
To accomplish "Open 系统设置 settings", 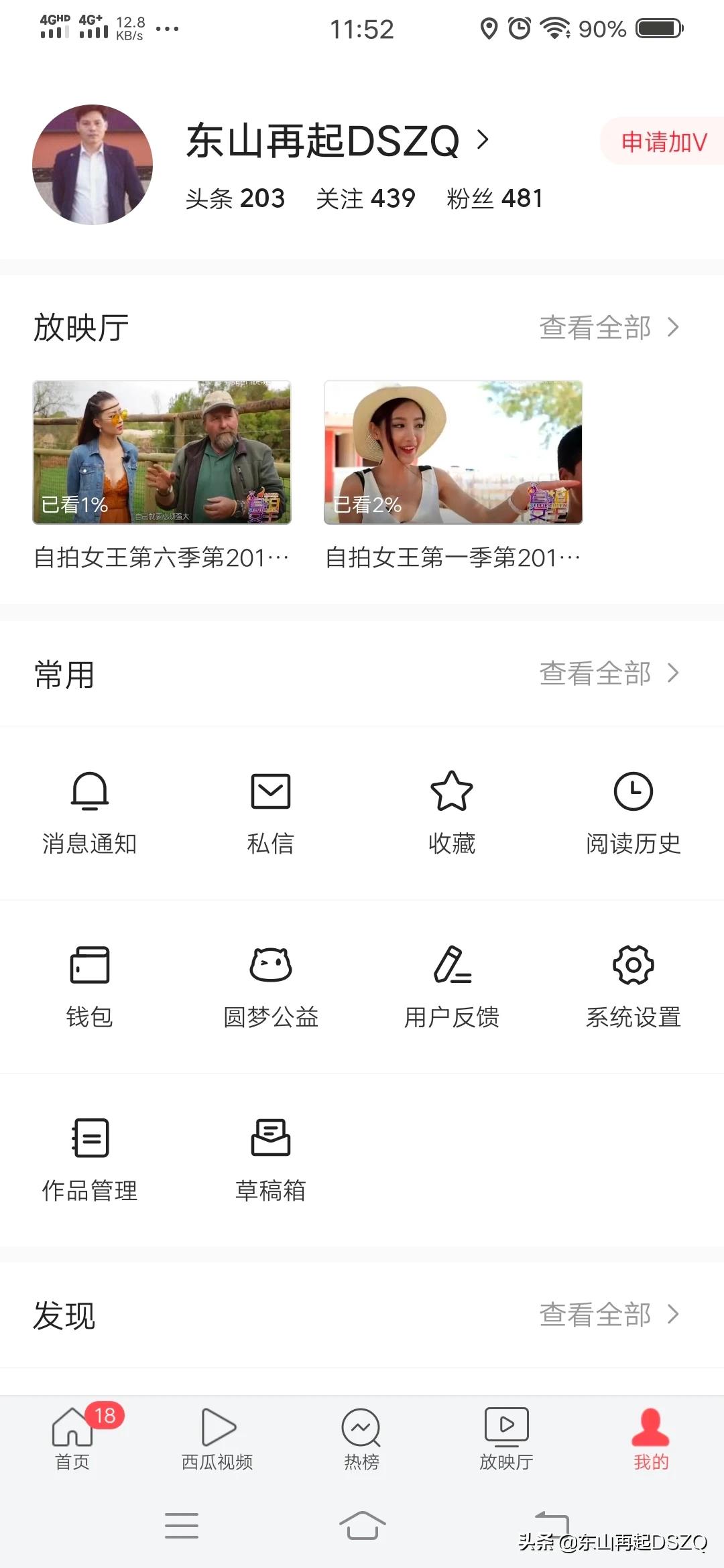I will (x=633, y=986).
